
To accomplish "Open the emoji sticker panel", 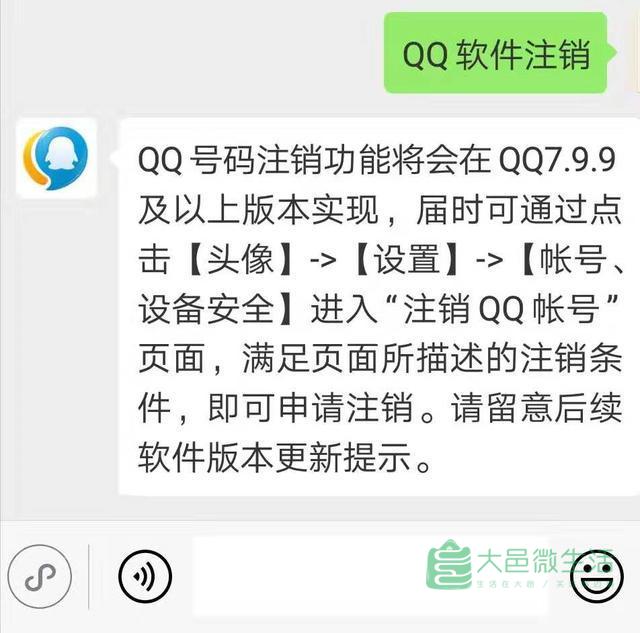I will tap(598, 575).
